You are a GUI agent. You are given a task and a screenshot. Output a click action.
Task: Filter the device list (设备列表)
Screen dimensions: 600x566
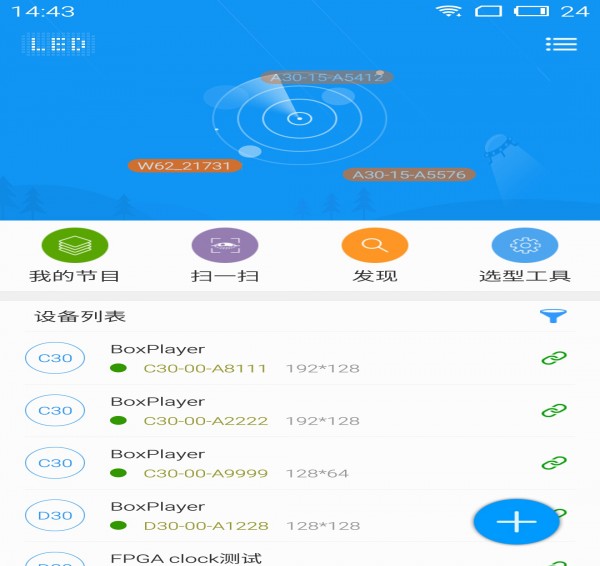(x=553, y=316)
